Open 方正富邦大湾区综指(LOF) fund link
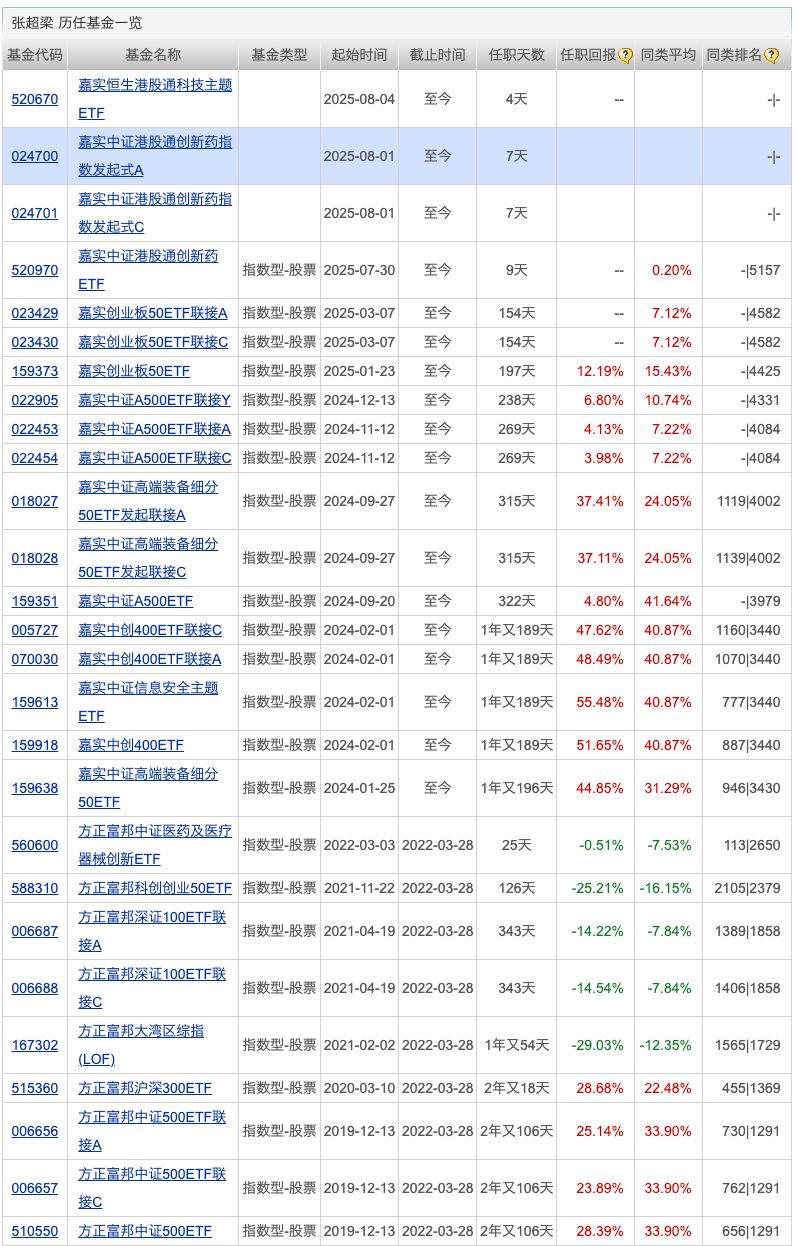 point(141,1031)
